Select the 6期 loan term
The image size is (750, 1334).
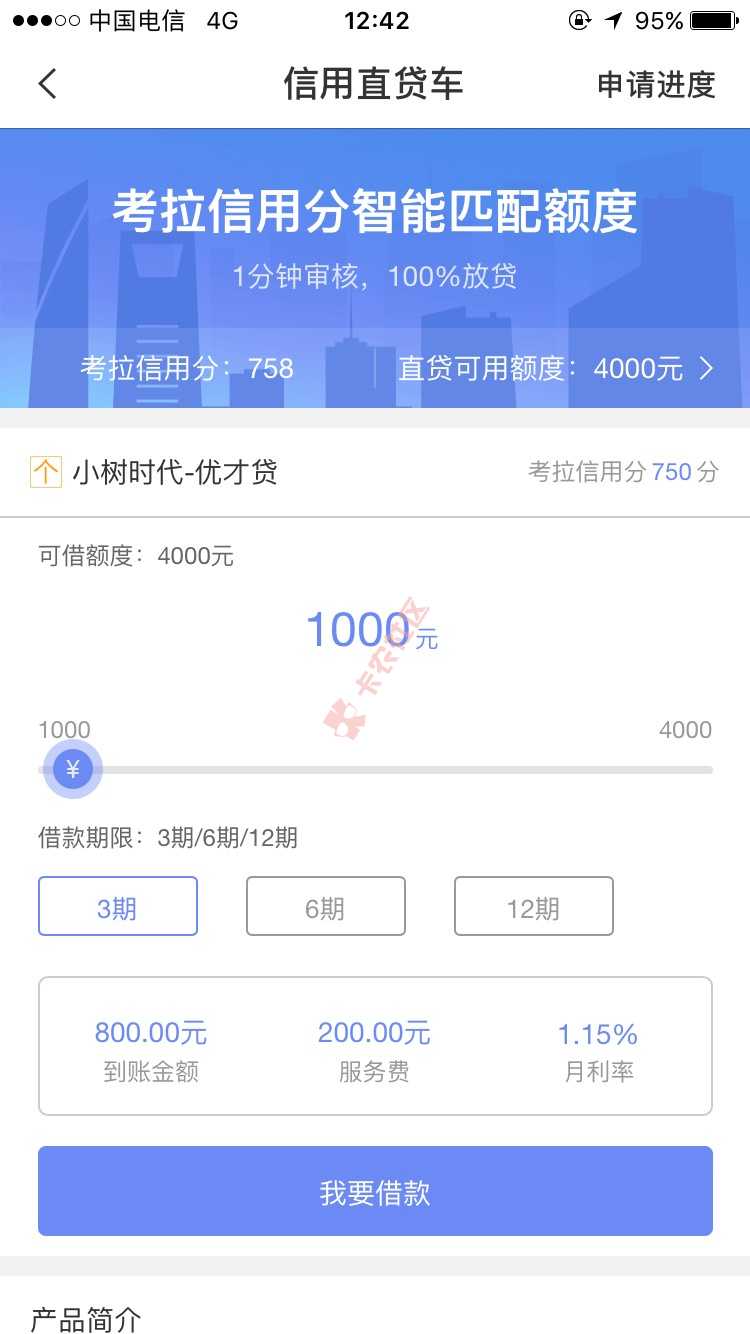click(326, 907)
